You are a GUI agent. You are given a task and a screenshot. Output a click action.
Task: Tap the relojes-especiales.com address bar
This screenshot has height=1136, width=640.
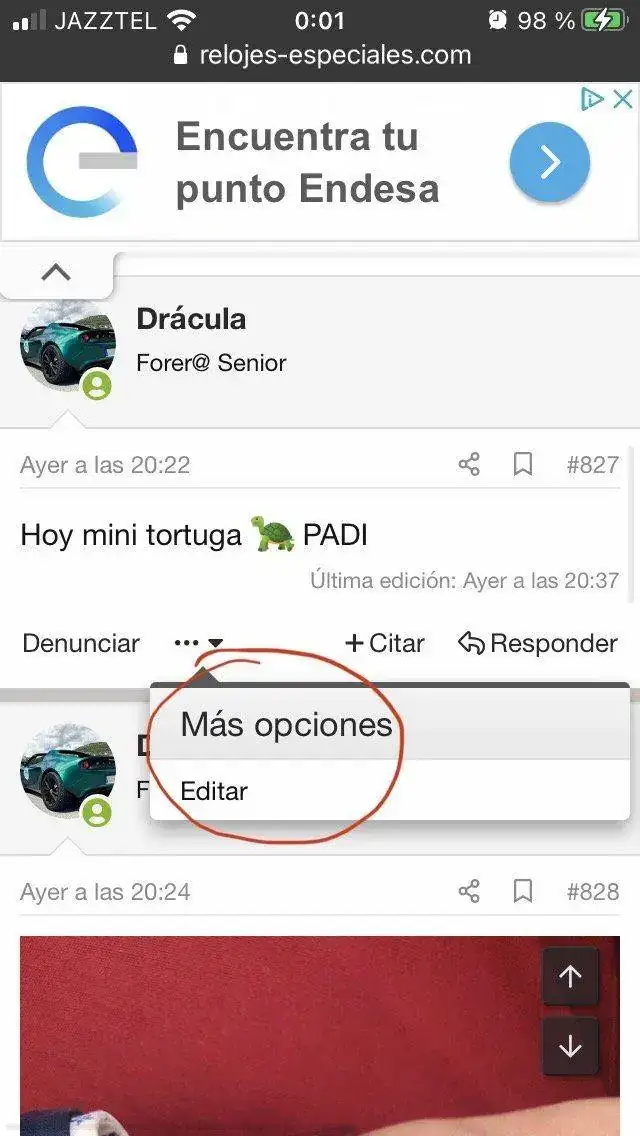click(321, 55)
